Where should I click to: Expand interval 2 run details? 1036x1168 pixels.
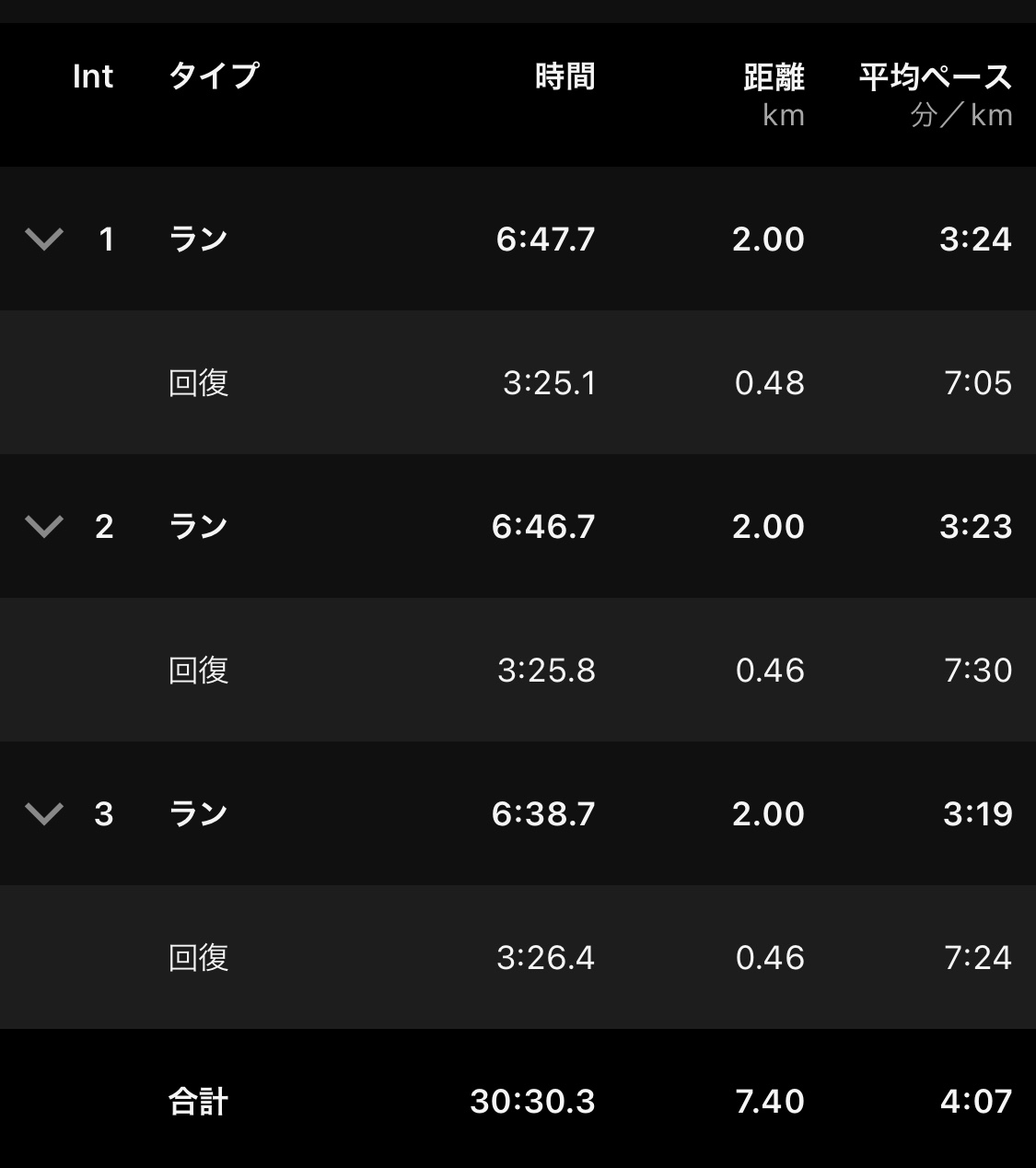click(x=44, y=527)
